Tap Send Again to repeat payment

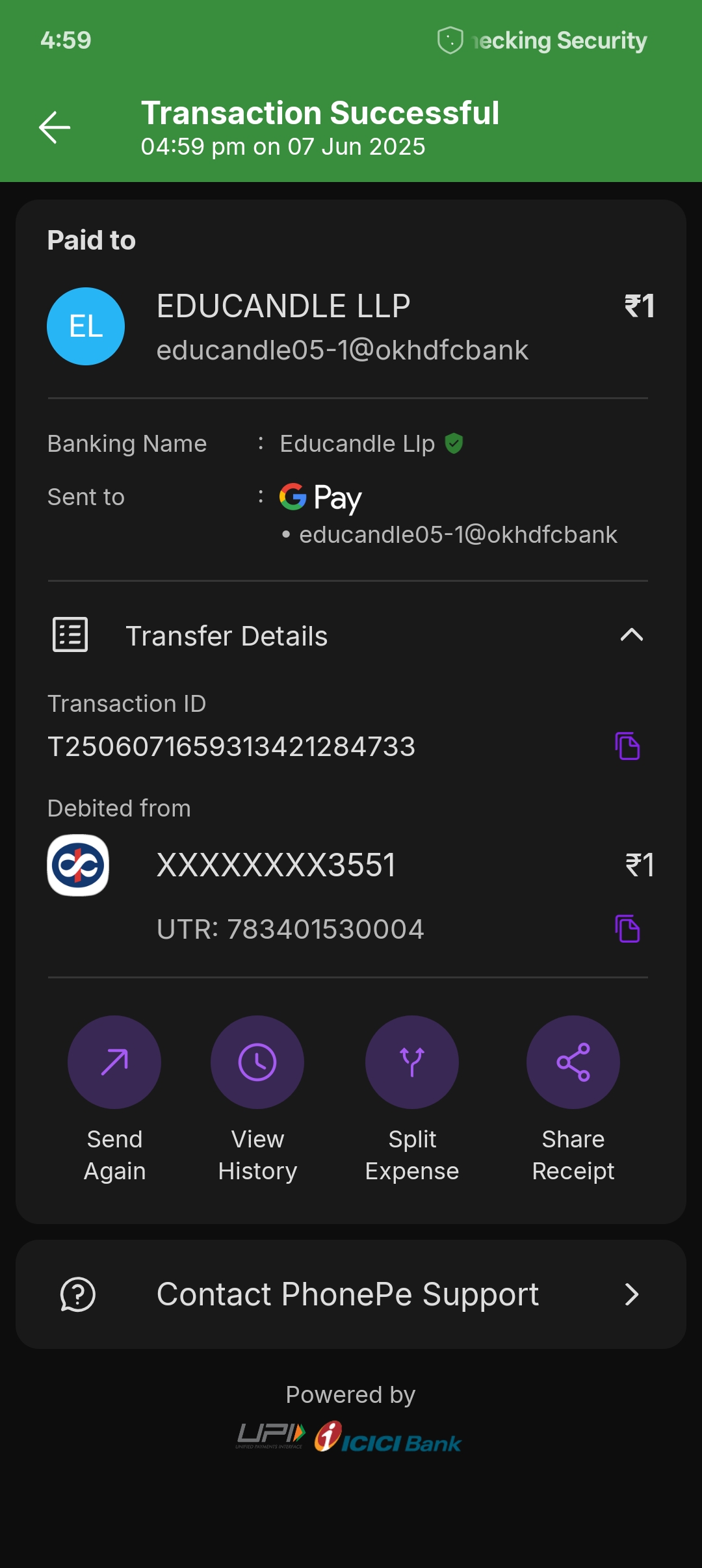(114, 1062)
